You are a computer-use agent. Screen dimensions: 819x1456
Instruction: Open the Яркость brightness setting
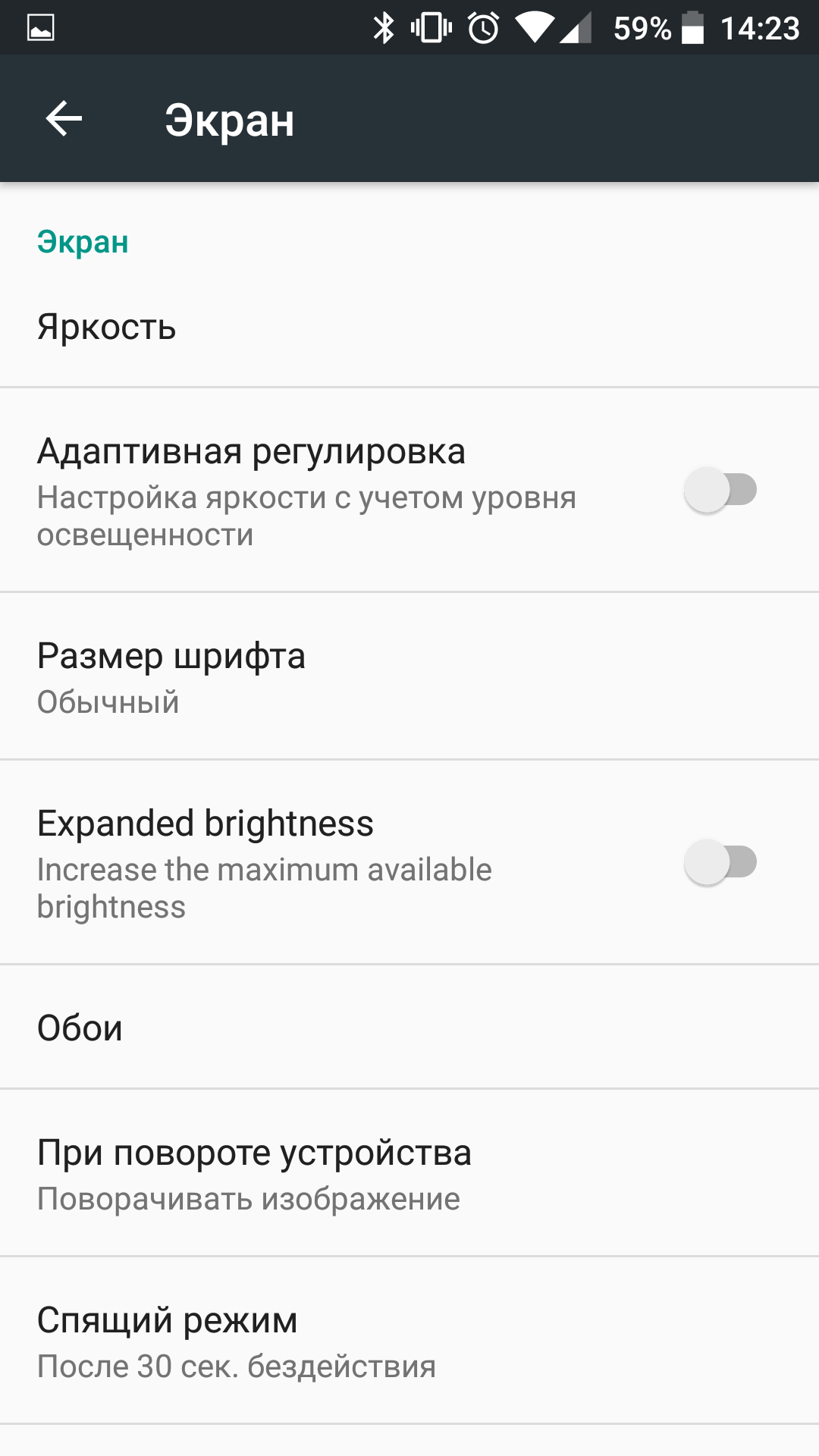point(409,327)
